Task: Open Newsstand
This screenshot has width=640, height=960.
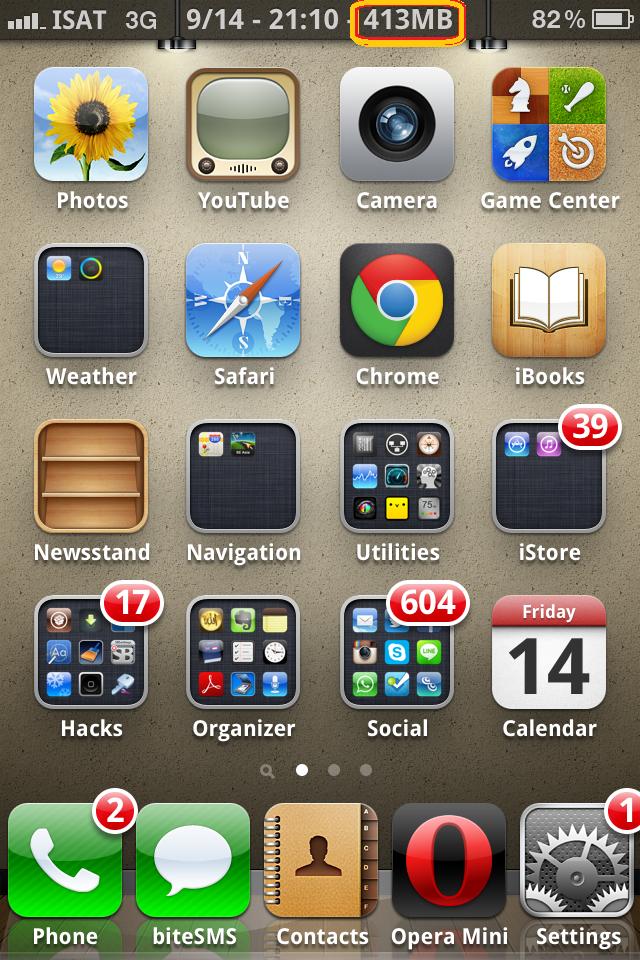Action: (91, 476)
